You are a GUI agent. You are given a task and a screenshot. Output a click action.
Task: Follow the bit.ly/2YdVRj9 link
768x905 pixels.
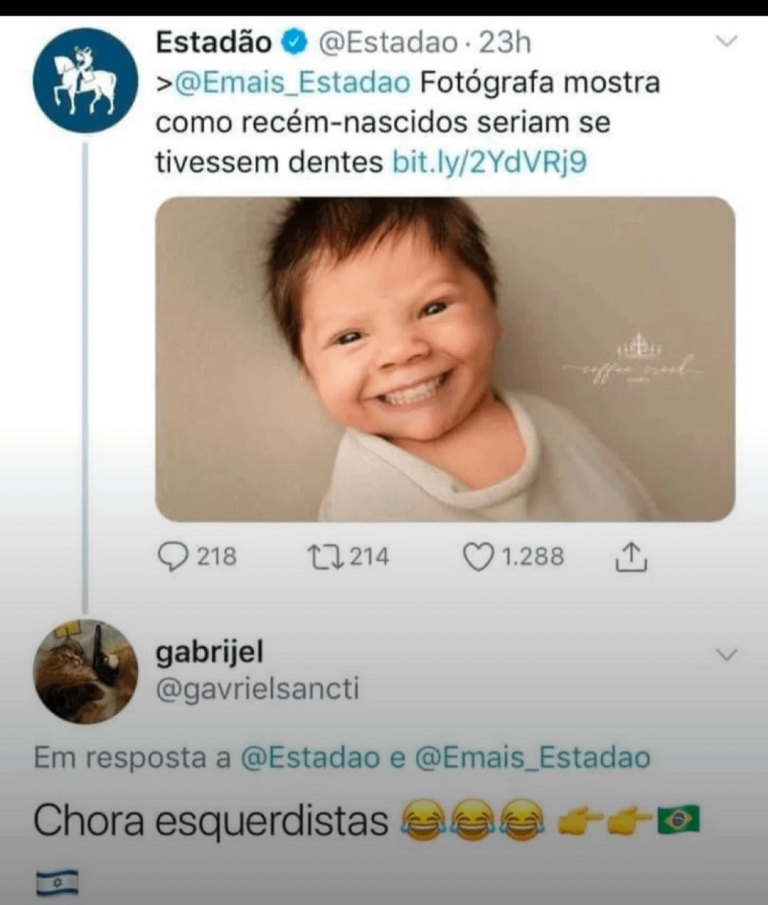[x=488, y=162]
